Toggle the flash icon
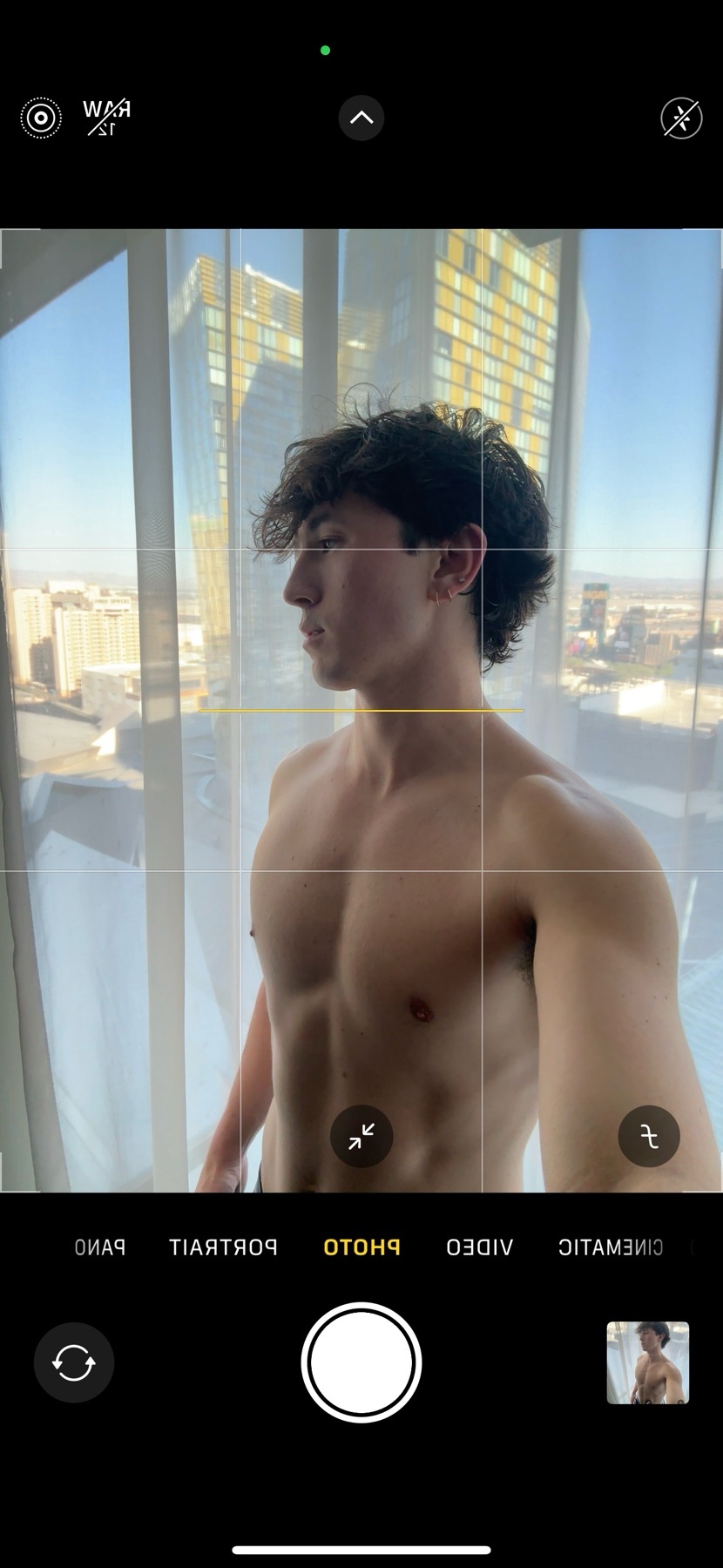 681,118
